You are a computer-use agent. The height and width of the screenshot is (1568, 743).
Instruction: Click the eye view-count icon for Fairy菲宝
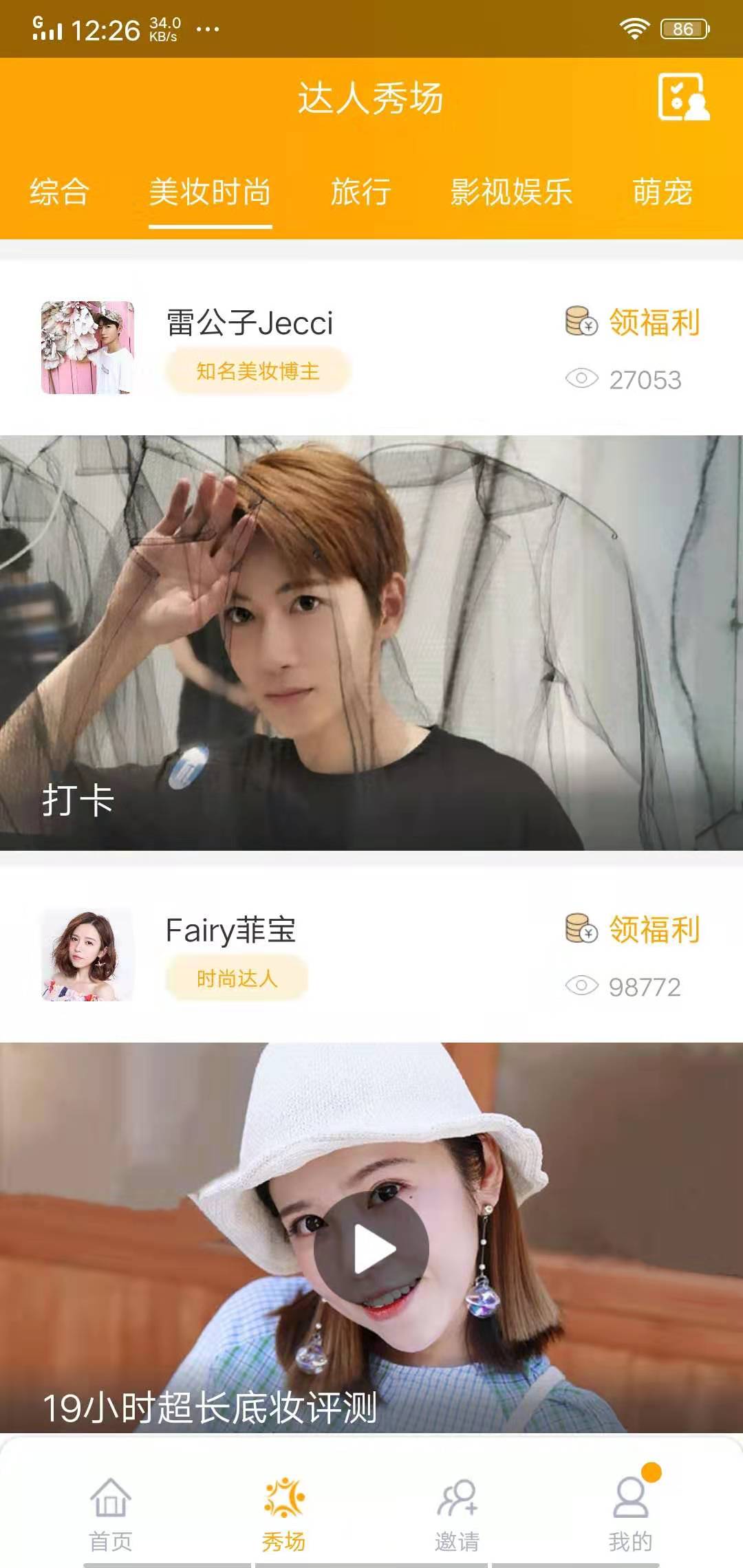click(581, 985)
